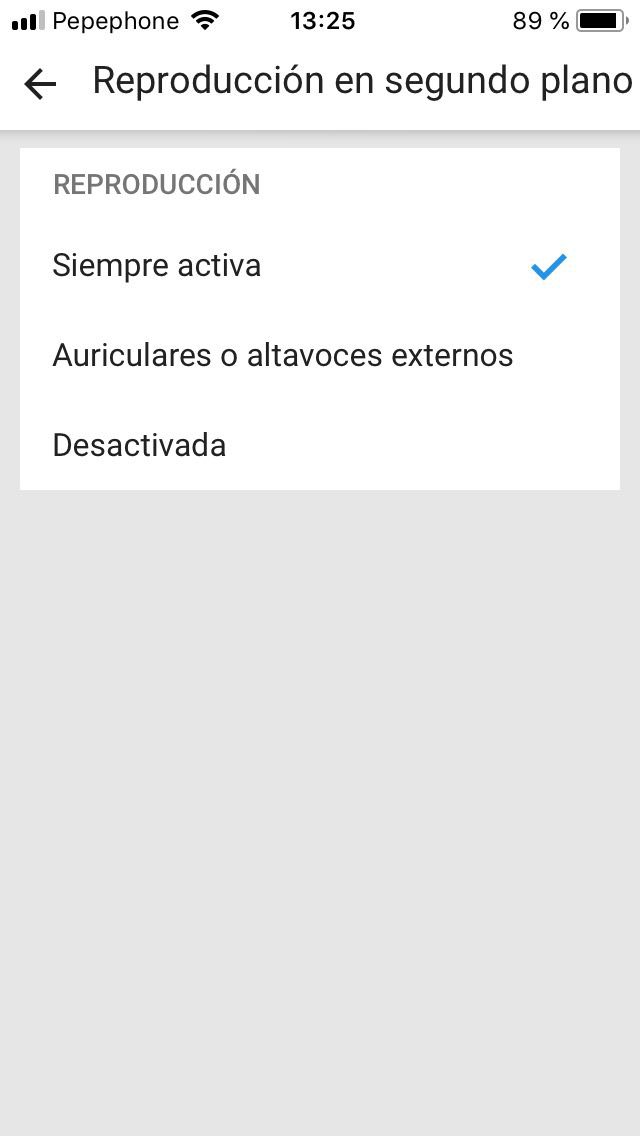Choose Auriculares o altavoces externos
Image resolution: width=640 pixels, height=1136 pixels.
point(282,355)
